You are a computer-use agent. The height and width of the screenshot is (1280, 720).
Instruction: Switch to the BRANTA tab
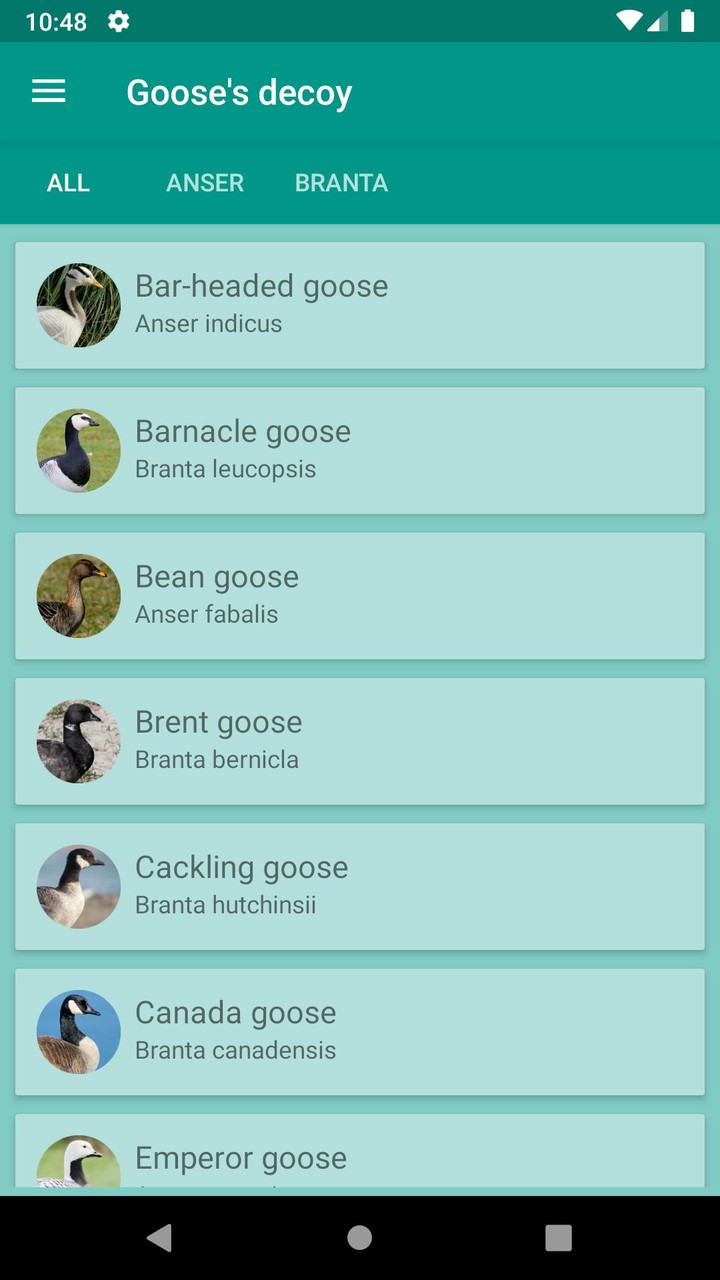pyautogui.click(x=341, y=183)
